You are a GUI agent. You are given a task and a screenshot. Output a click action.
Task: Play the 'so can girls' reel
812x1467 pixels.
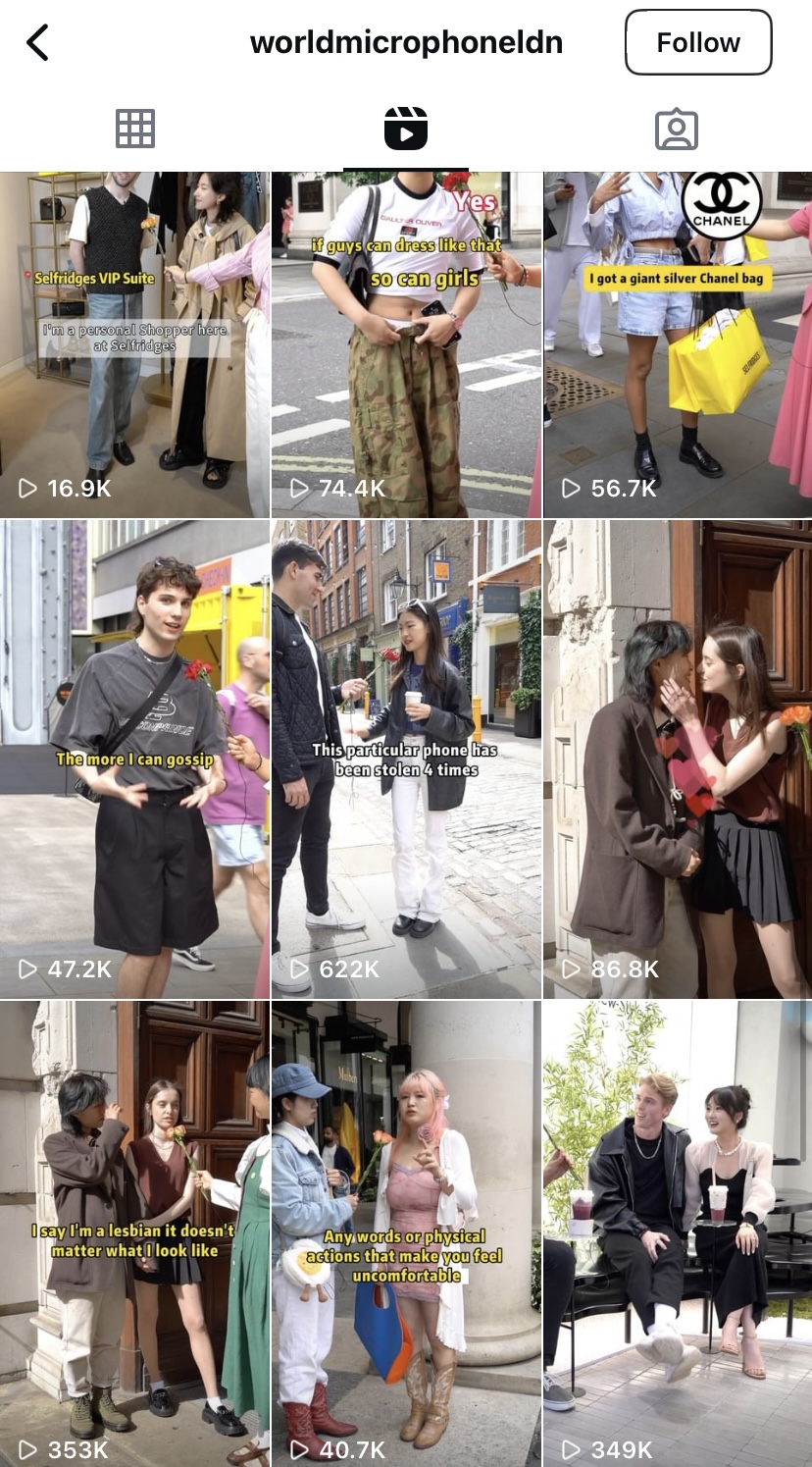click(406, 343)
